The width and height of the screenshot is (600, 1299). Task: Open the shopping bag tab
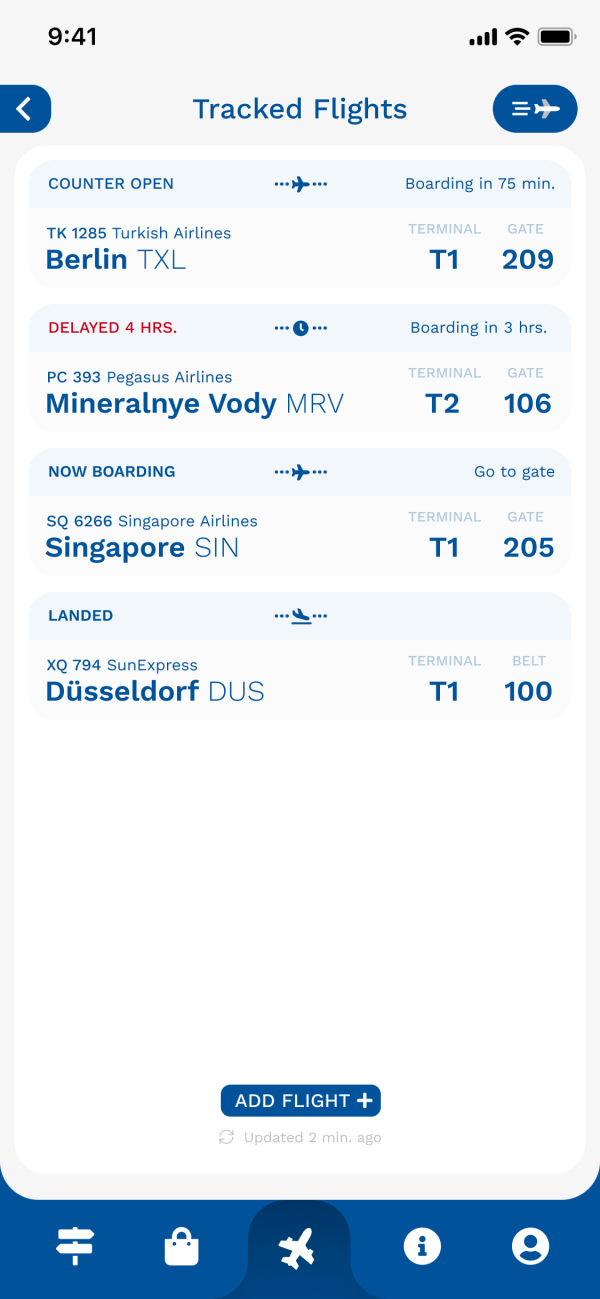[181, 1247]
